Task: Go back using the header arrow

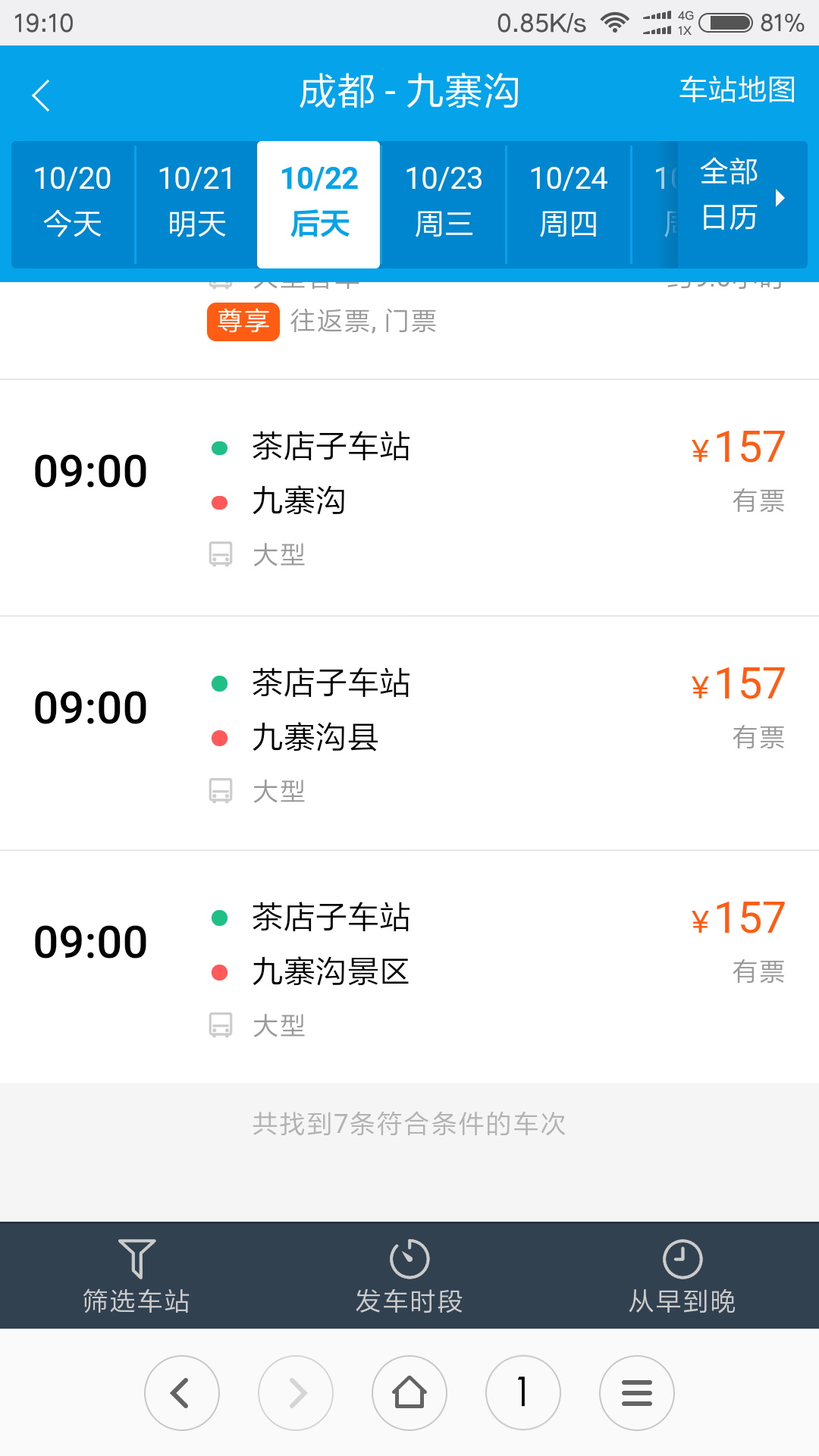Action: point(42,96)
